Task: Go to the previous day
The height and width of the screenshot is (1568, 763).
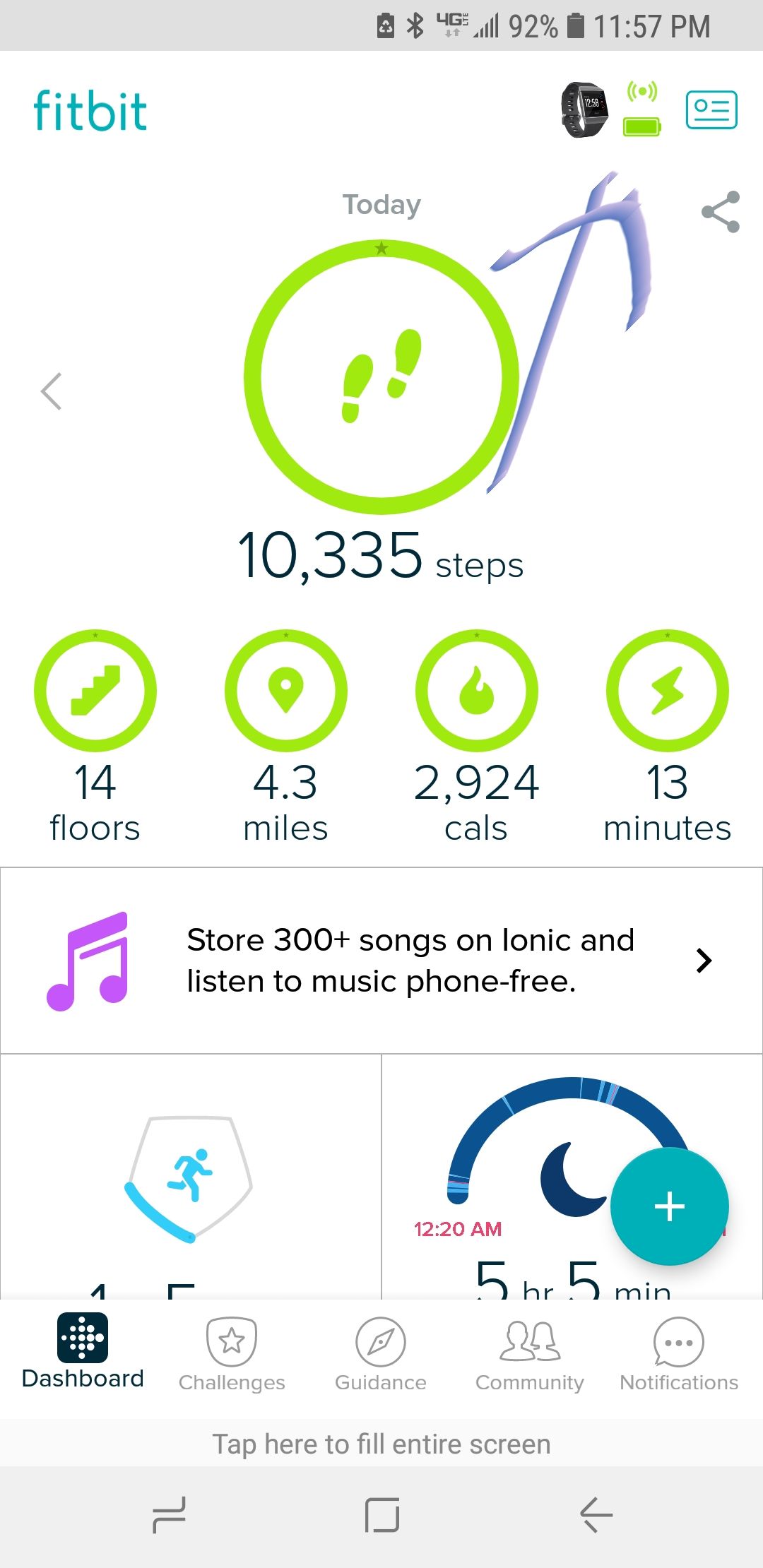Action: pos(52,391)
